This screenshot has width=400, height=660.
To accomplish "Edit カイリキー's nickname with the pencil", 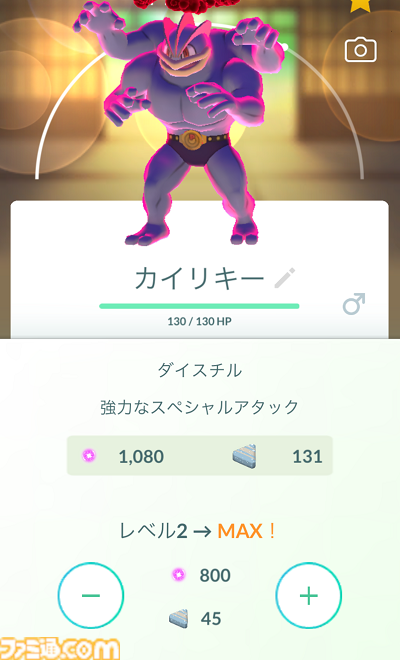I will click(x=285, y=278).
